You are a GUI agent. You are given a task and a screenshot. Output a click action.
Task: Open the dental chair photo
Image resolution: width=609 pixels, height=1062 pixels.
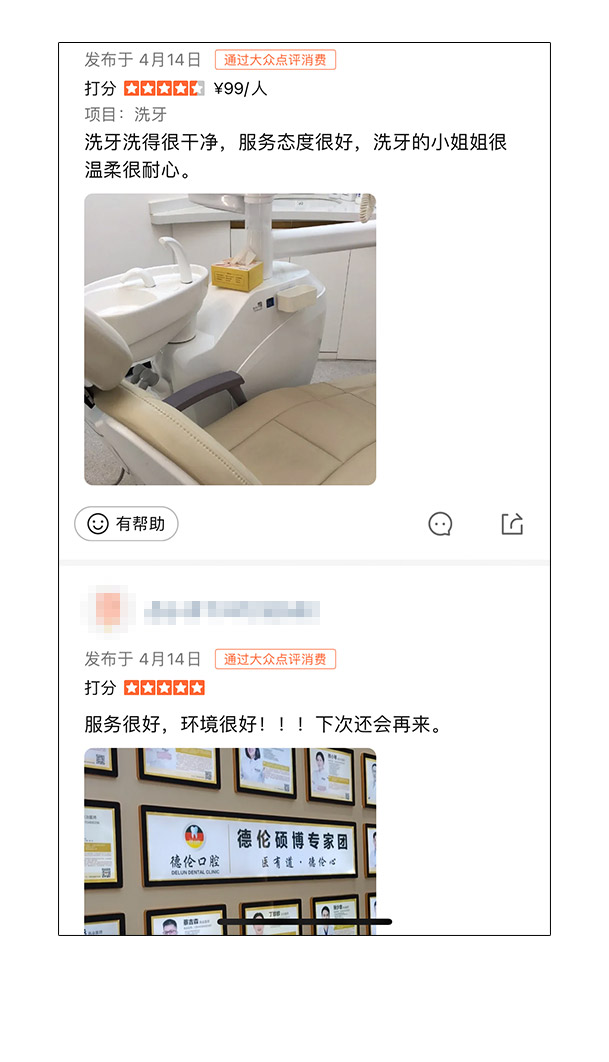pos(230,339)
